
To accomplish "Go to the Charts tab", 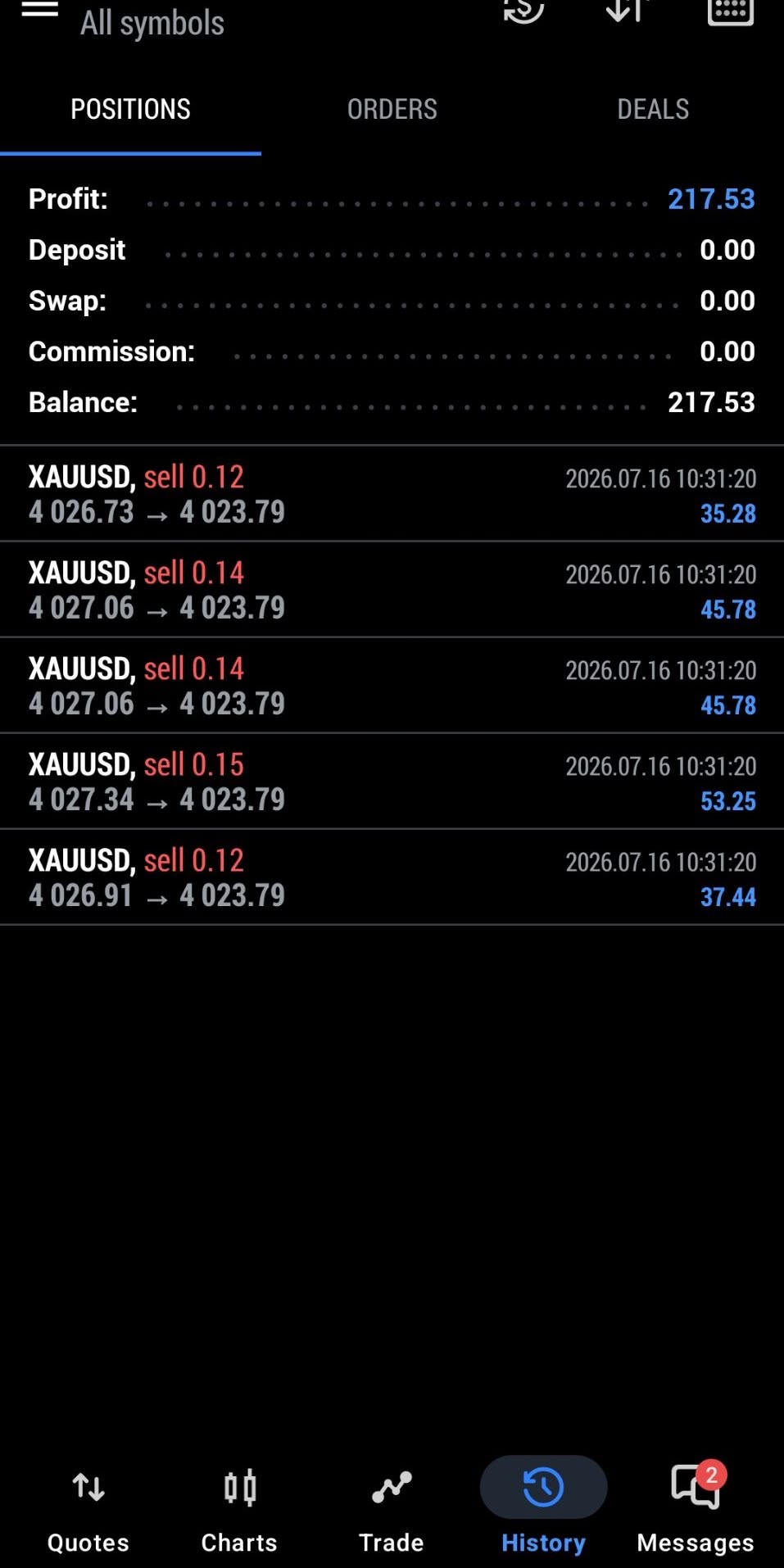I will coord(239,1508).
